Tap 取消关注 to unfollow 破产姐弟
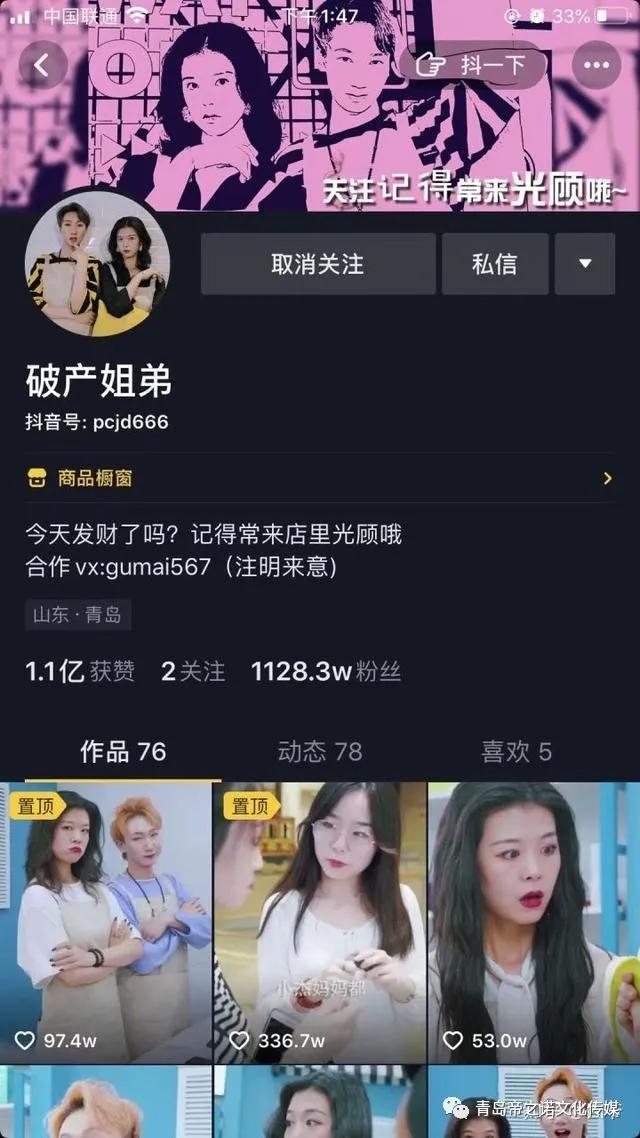Screen dimensions: 640x1138 tap(317, 264)
